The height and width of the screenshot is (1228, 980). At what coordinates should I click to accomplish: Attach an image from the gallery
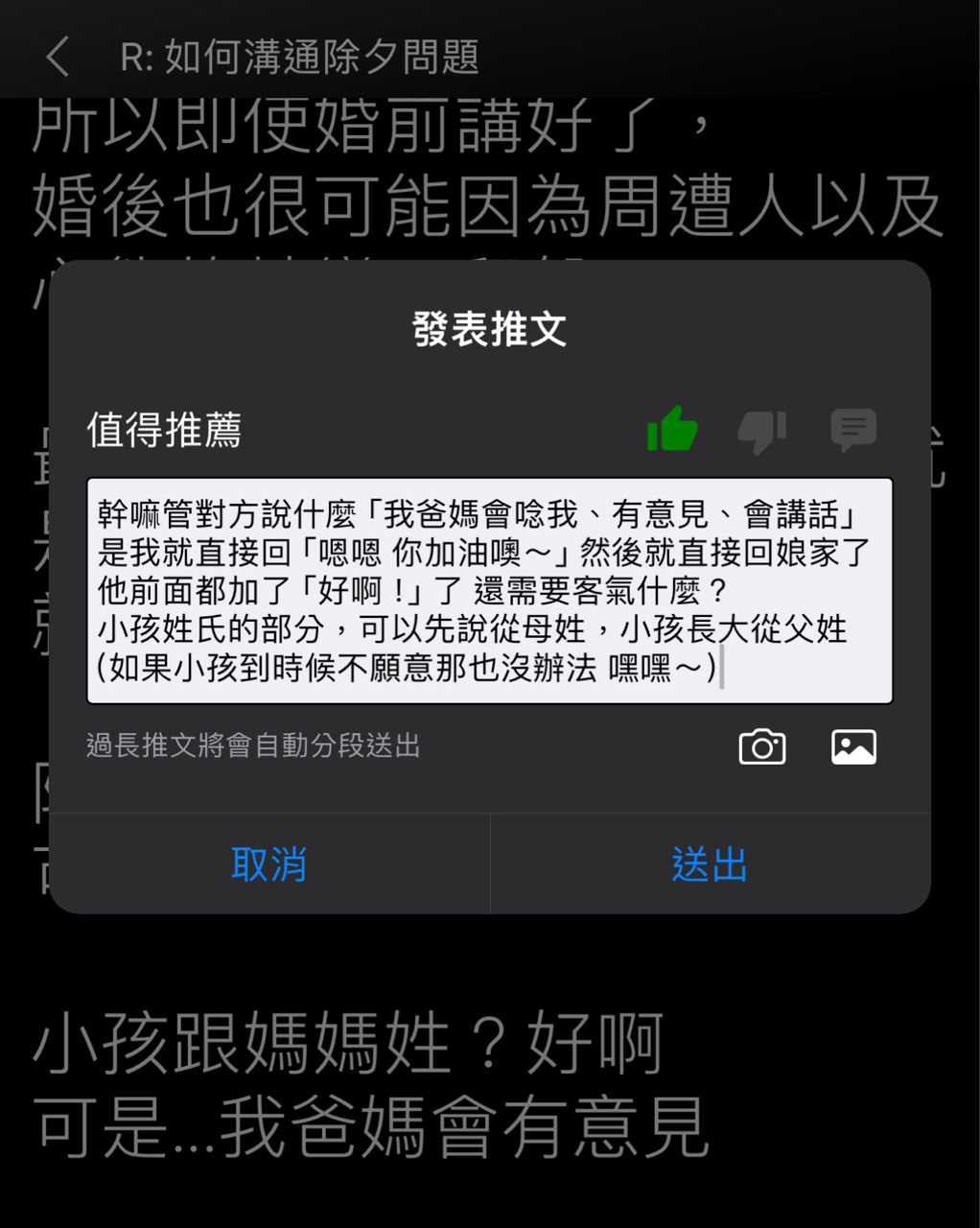pyautogui.click(x=853, y=746)
